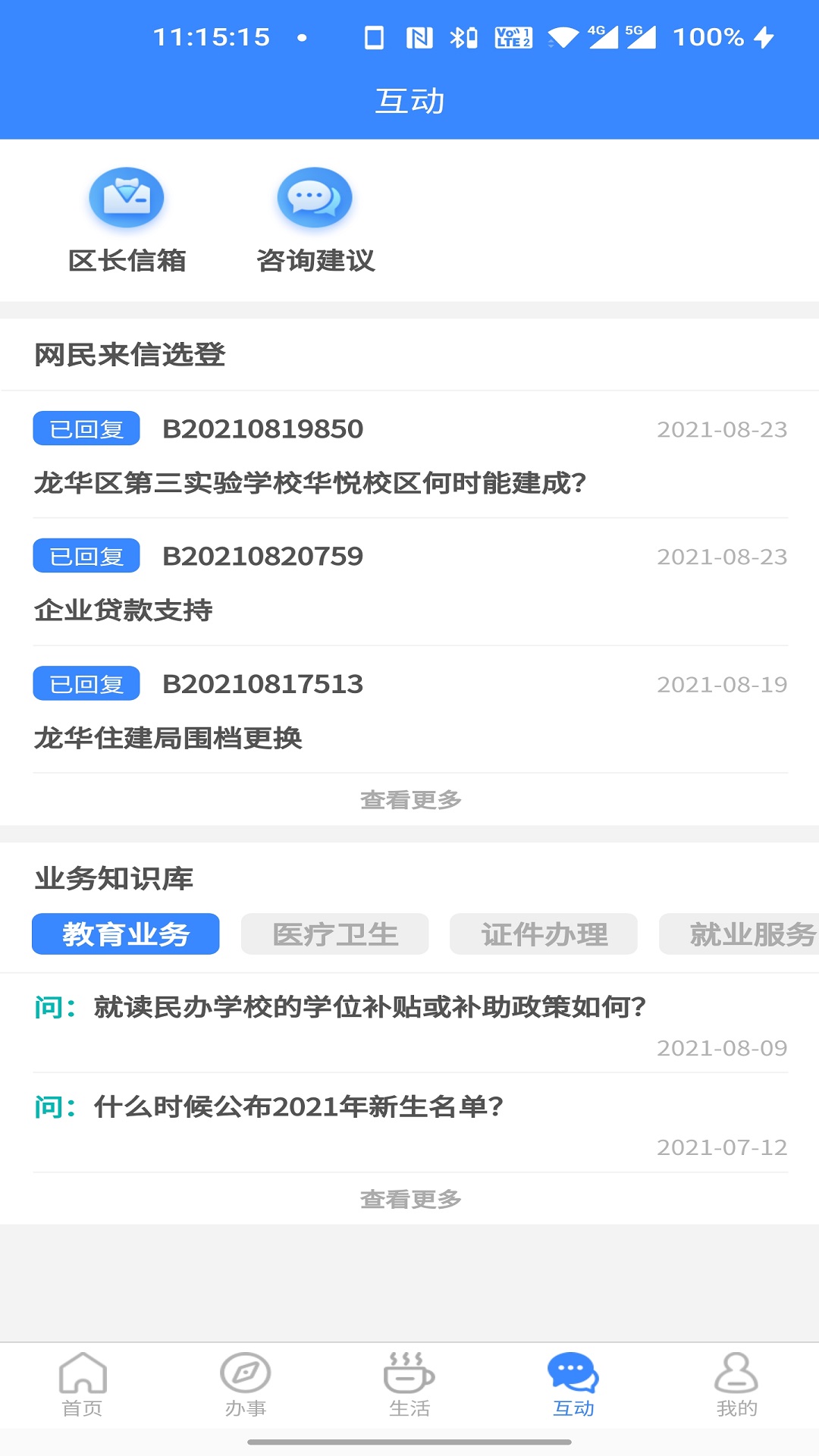
Task: Open the 区长信箱 mailbox icon
Action: pos(126,199)
